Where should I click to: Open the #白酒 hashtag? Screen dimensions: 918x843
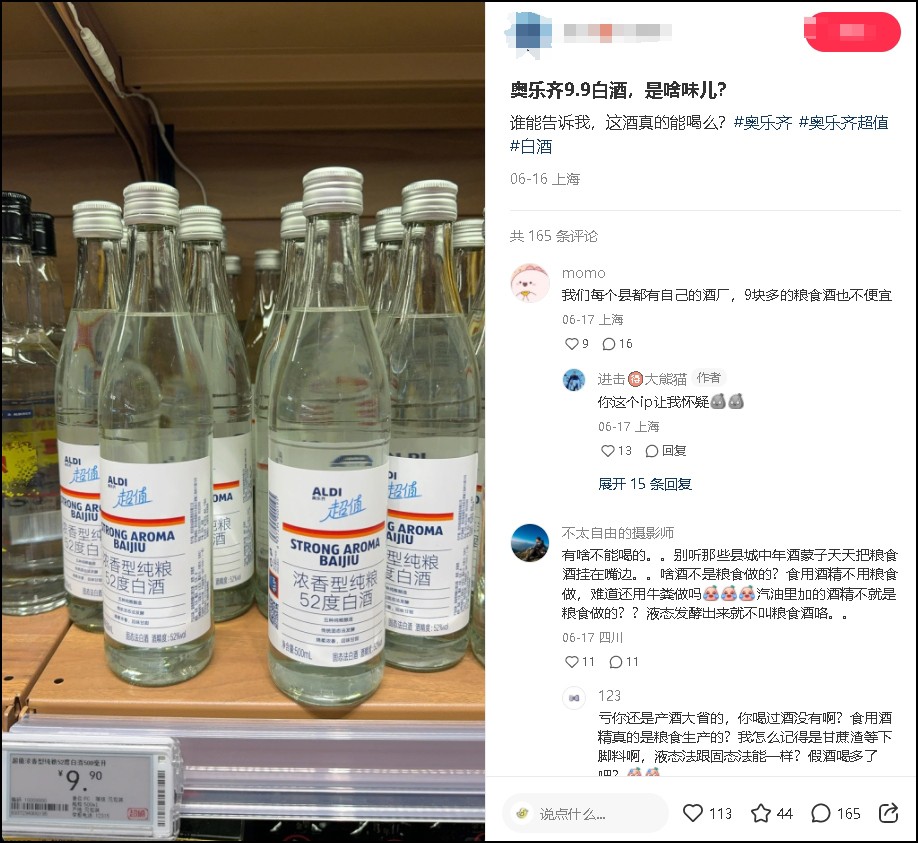click(531, 146)
